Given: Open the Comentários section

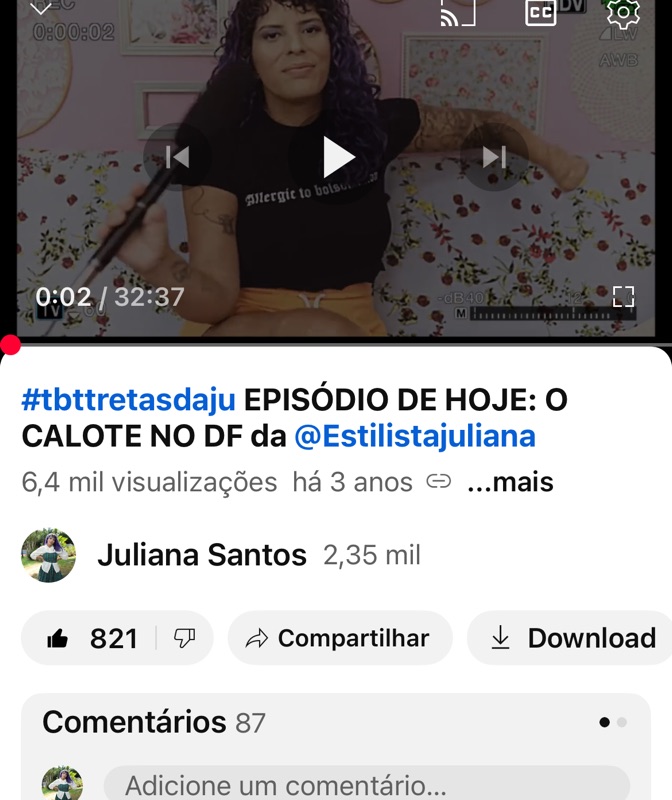Looking at the screenshot, I should [x=134, y=722].
